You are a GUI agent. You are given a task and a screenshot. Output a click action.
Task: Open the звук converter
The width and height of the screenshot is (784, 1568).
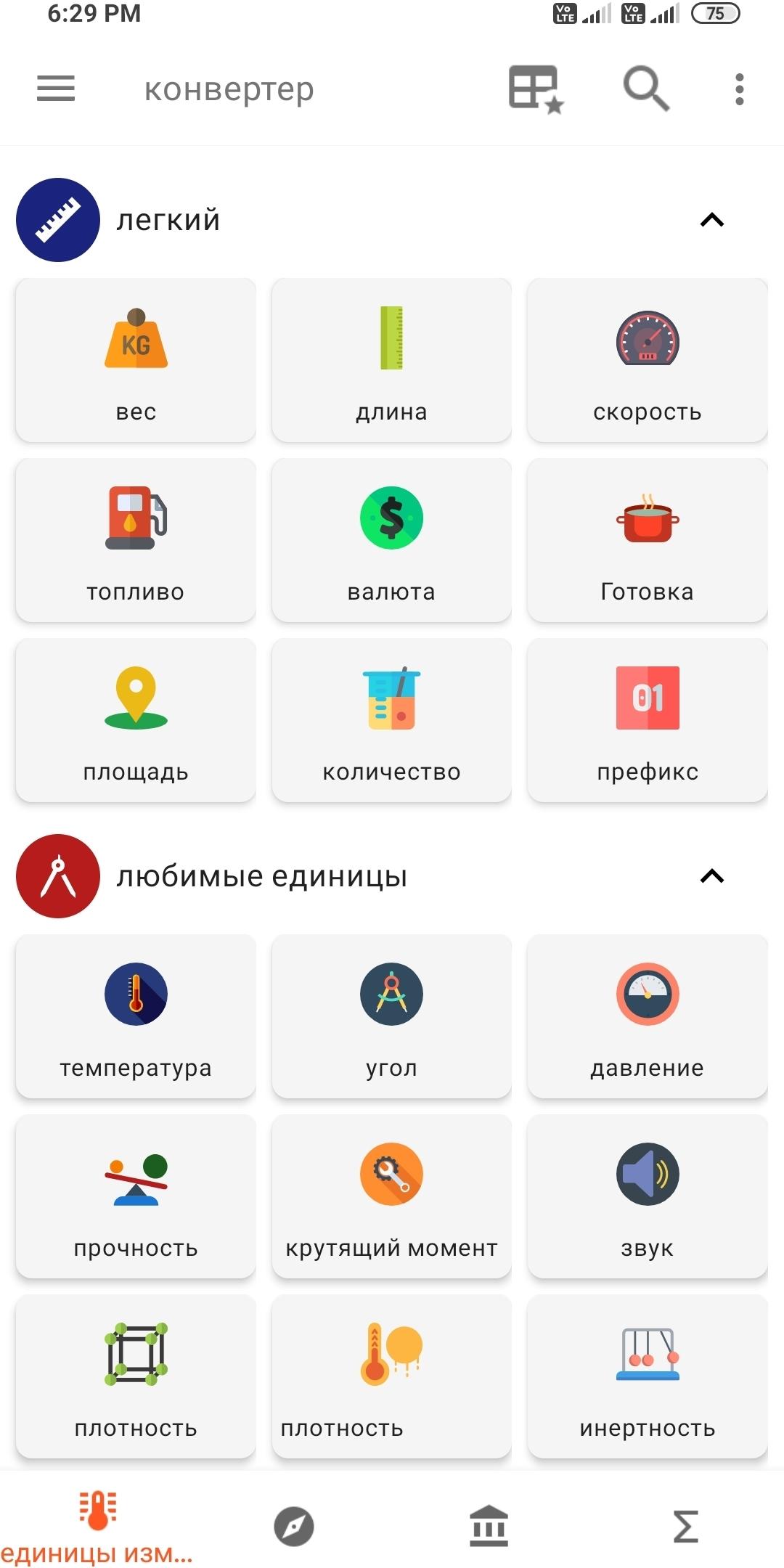coord(647,1197)
